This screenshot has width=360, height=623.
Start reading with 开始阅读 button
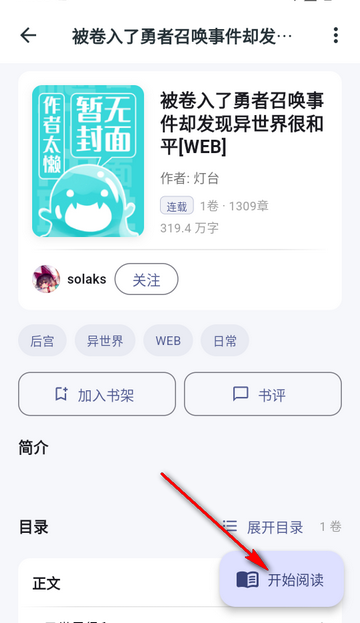(x=281, y=580)
